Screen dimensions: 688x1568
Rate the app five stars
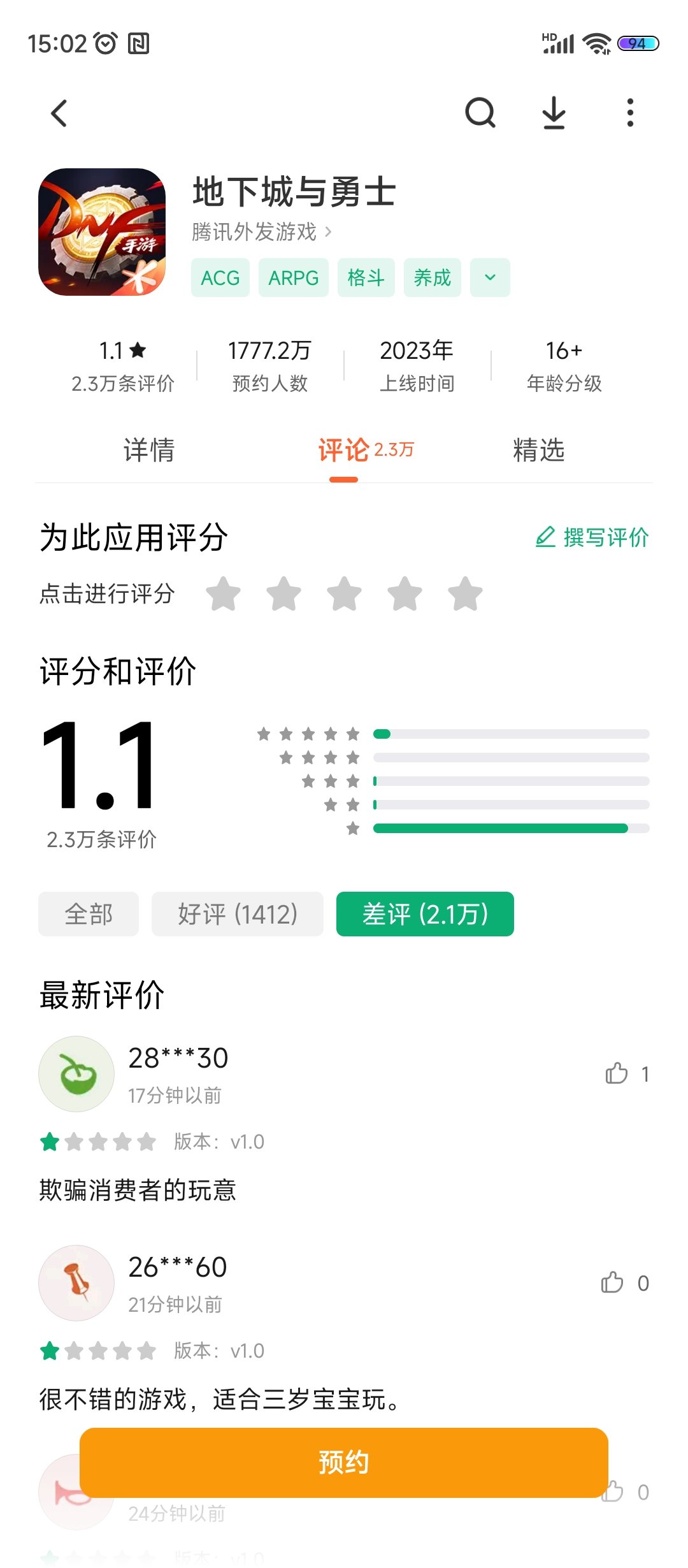click(x=466, y=593)
